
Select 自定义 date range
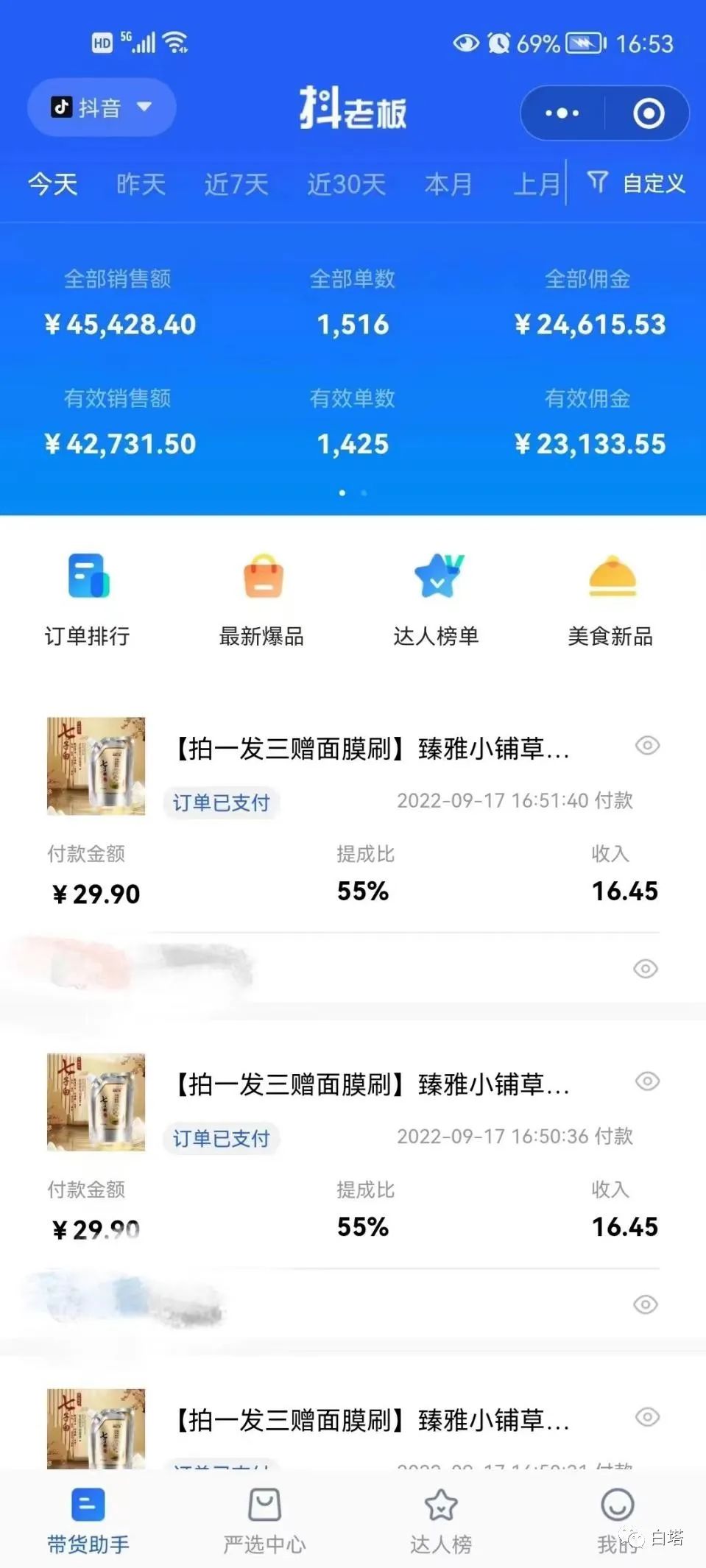coord(652,184)
